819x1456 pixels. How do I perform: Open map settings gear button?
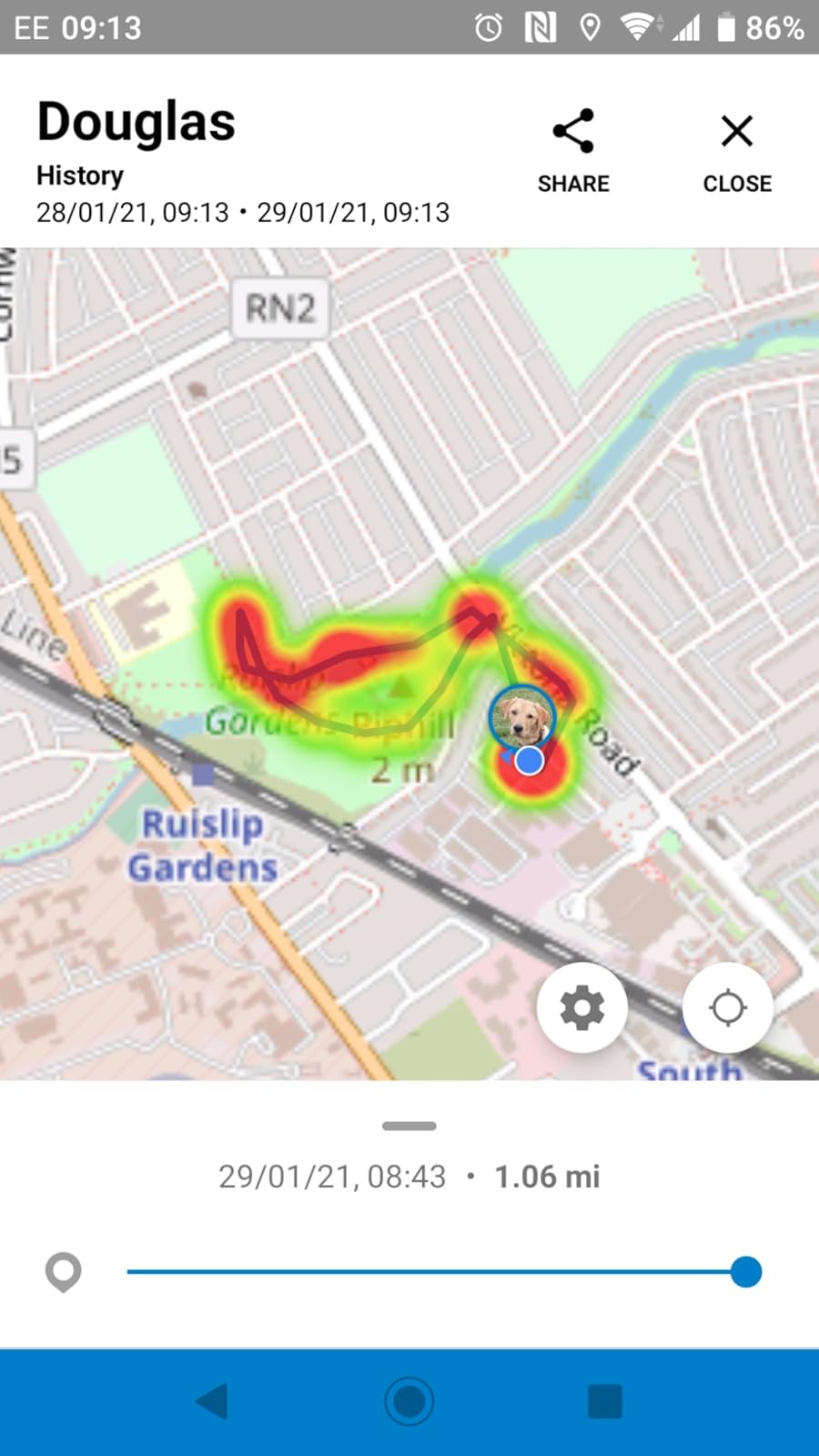point(581,1007)
